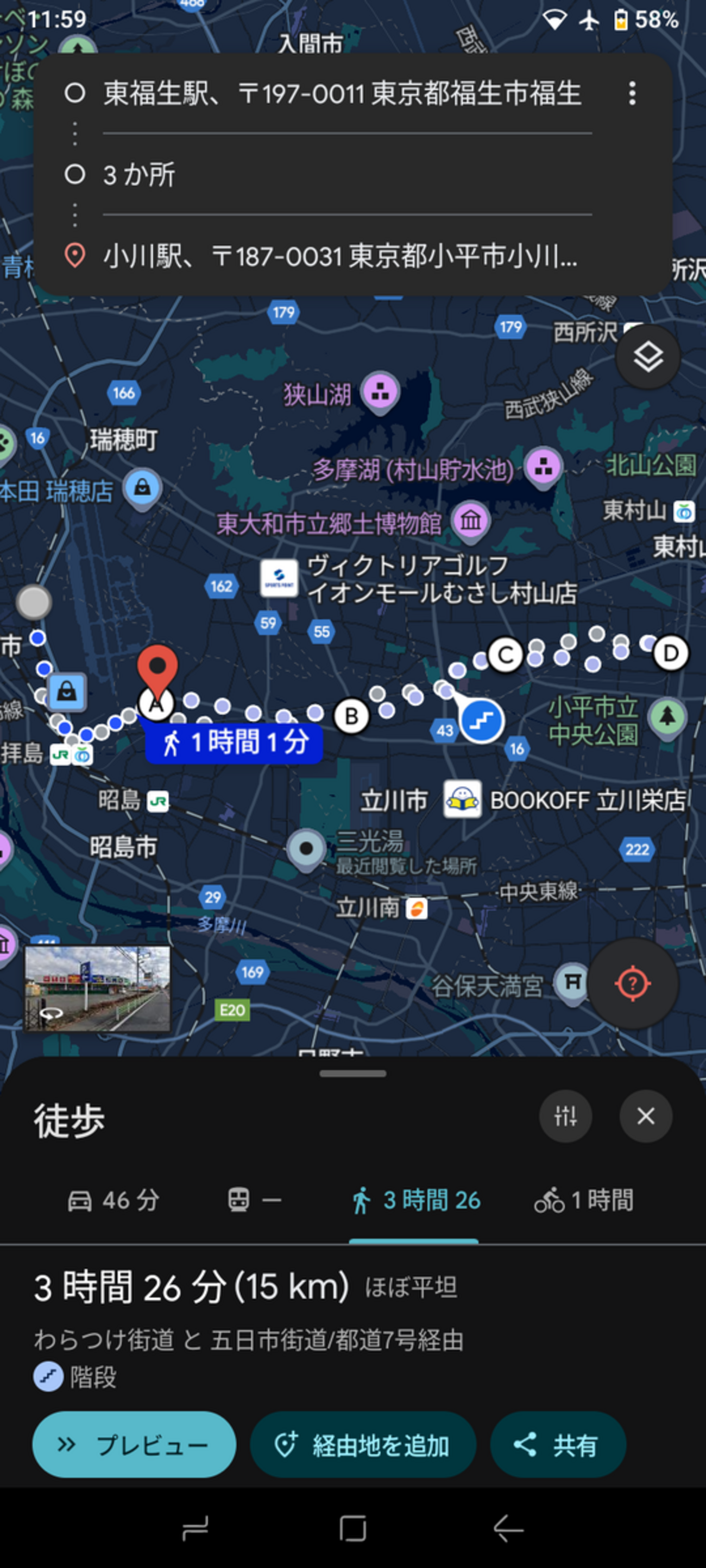Open the map layers button
Viewport: 706px width, 1568px height.
coord(647,357)
